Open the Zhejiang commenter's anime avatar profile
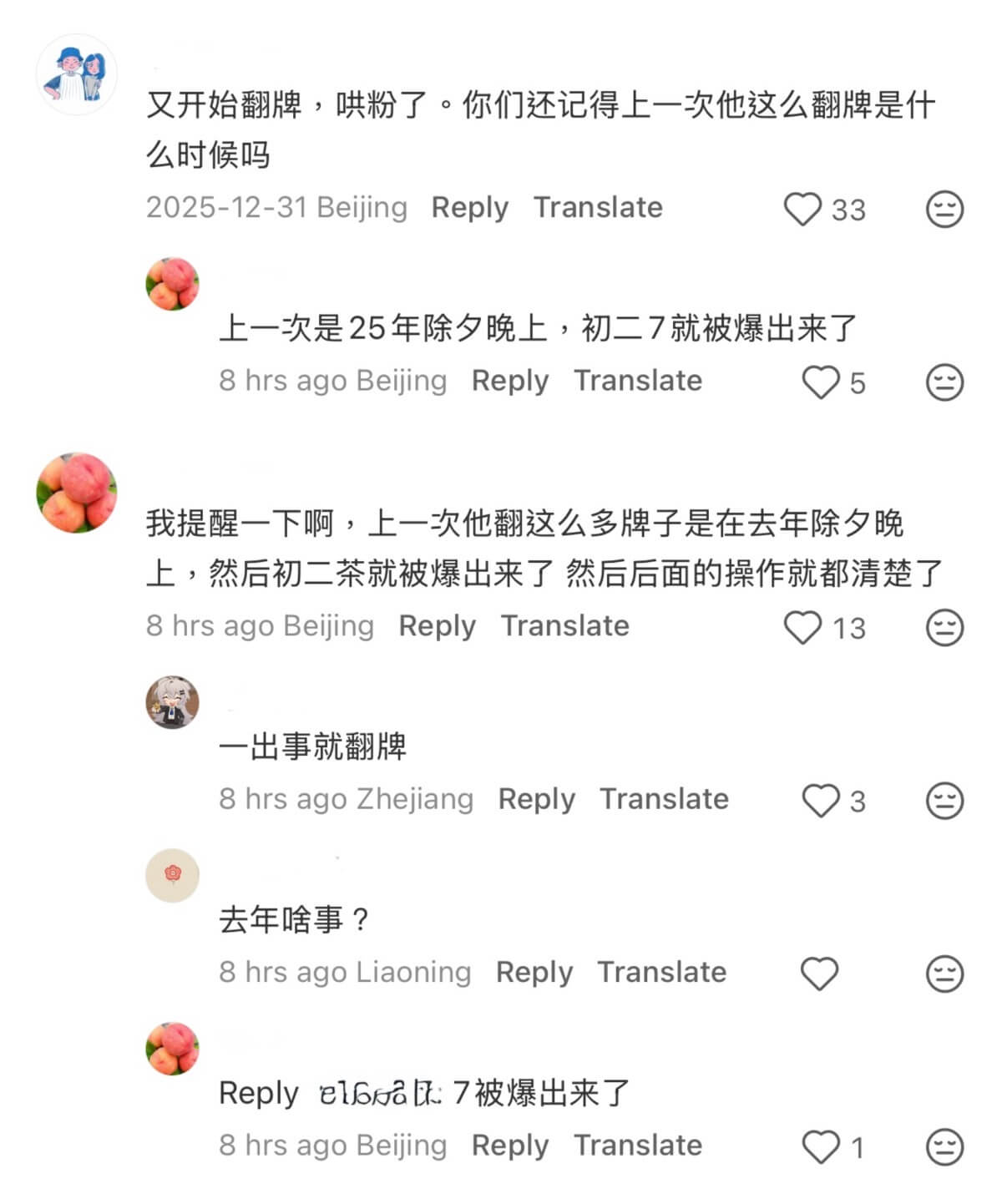The height and width of the screenshot is (1204, 1002). point(173,702)
